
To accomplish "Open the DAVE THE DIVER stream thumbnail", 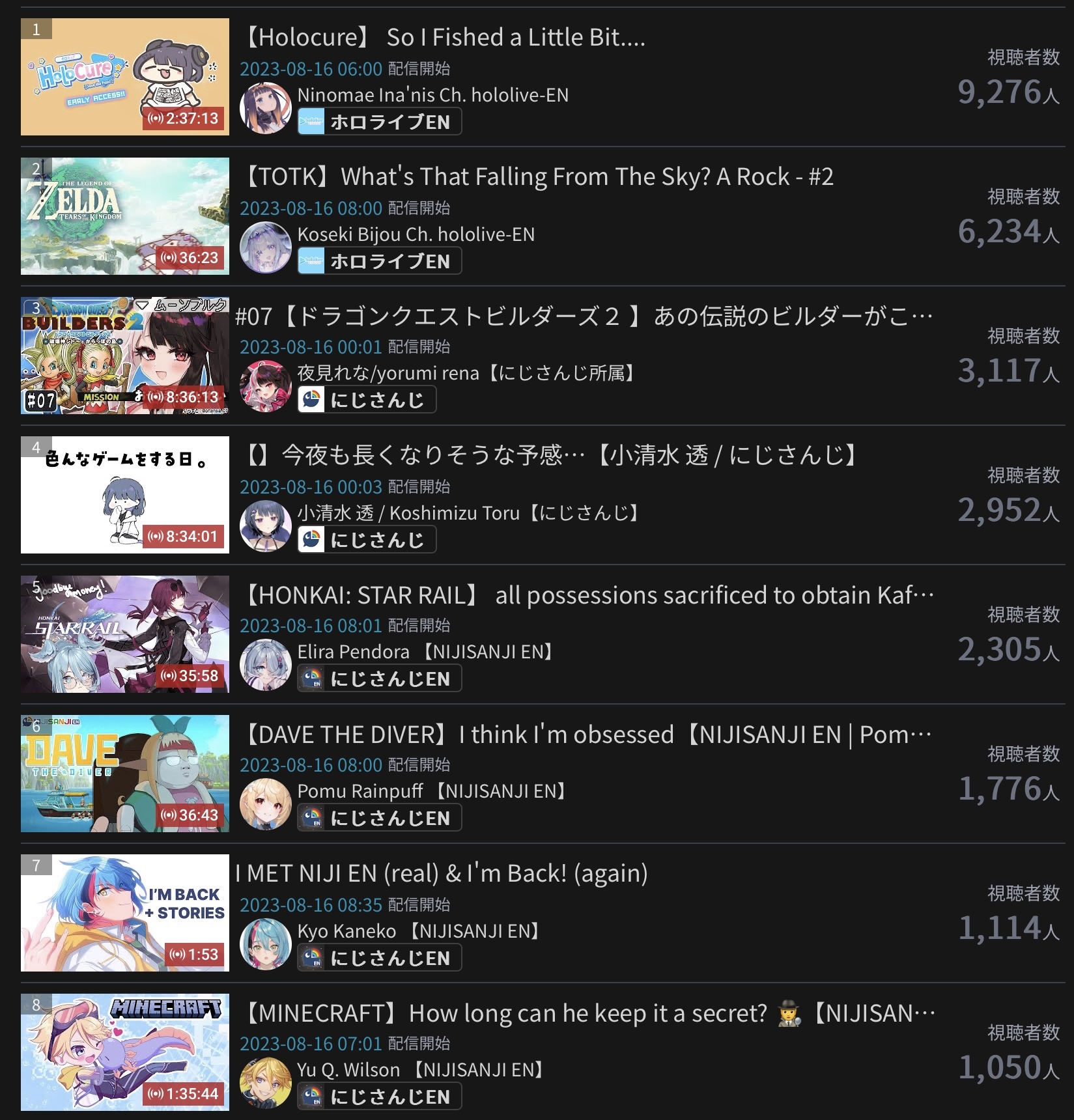I will click(x=124, y=774).
